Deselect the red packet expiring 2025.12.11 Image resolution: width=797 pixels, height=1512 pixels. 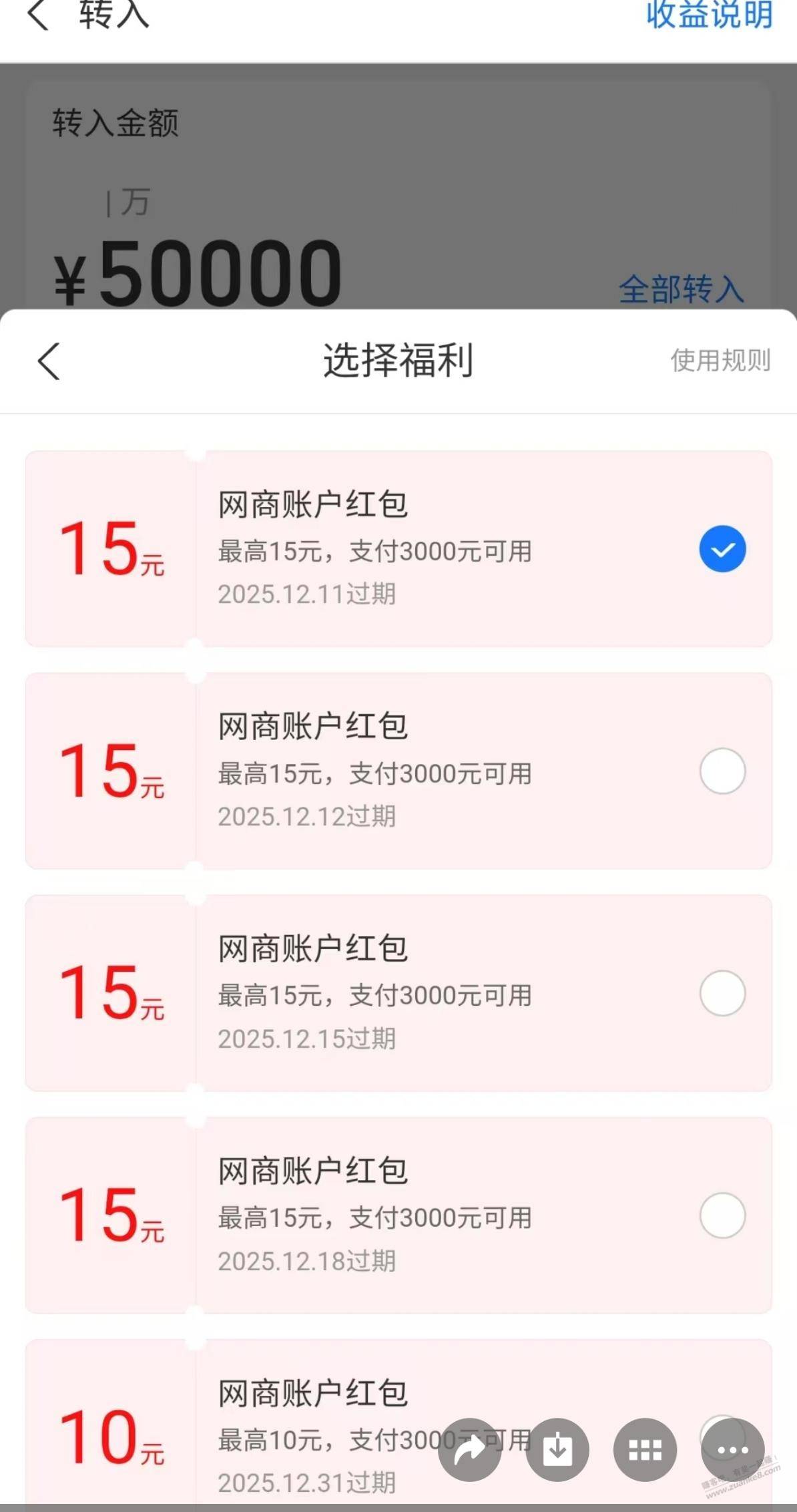pos(722,549)
